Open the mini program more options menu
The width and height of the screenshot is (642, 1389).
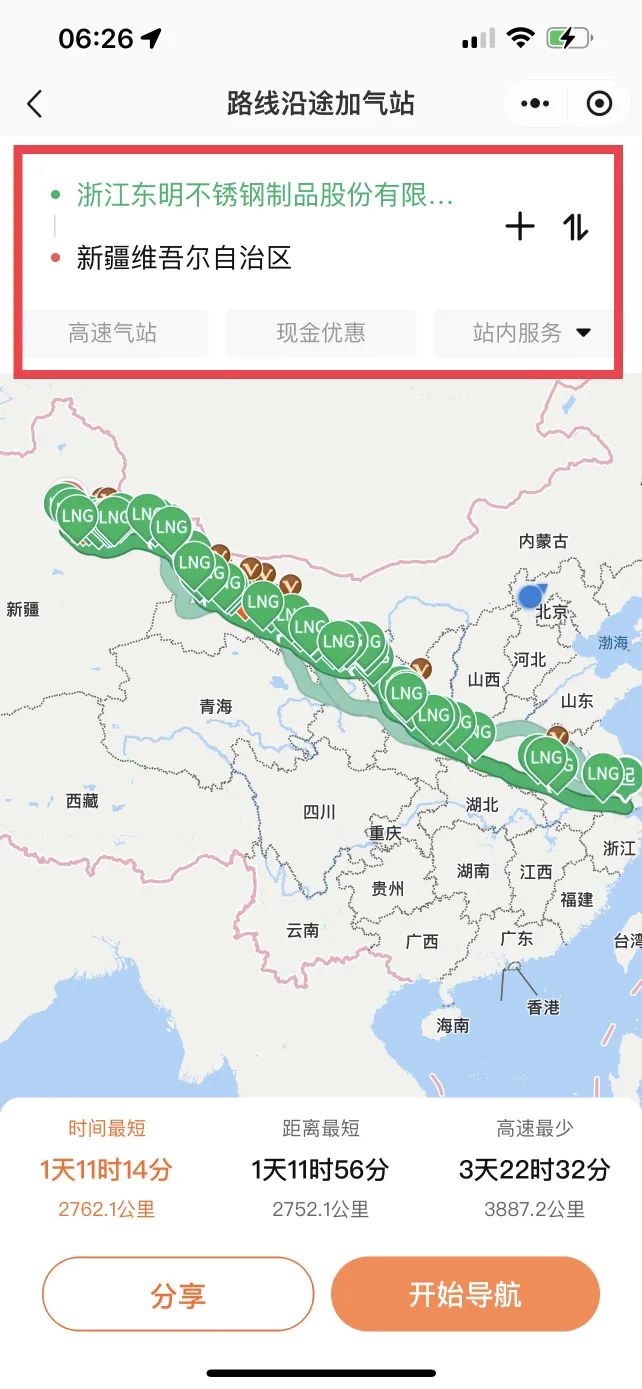(535, 104)
